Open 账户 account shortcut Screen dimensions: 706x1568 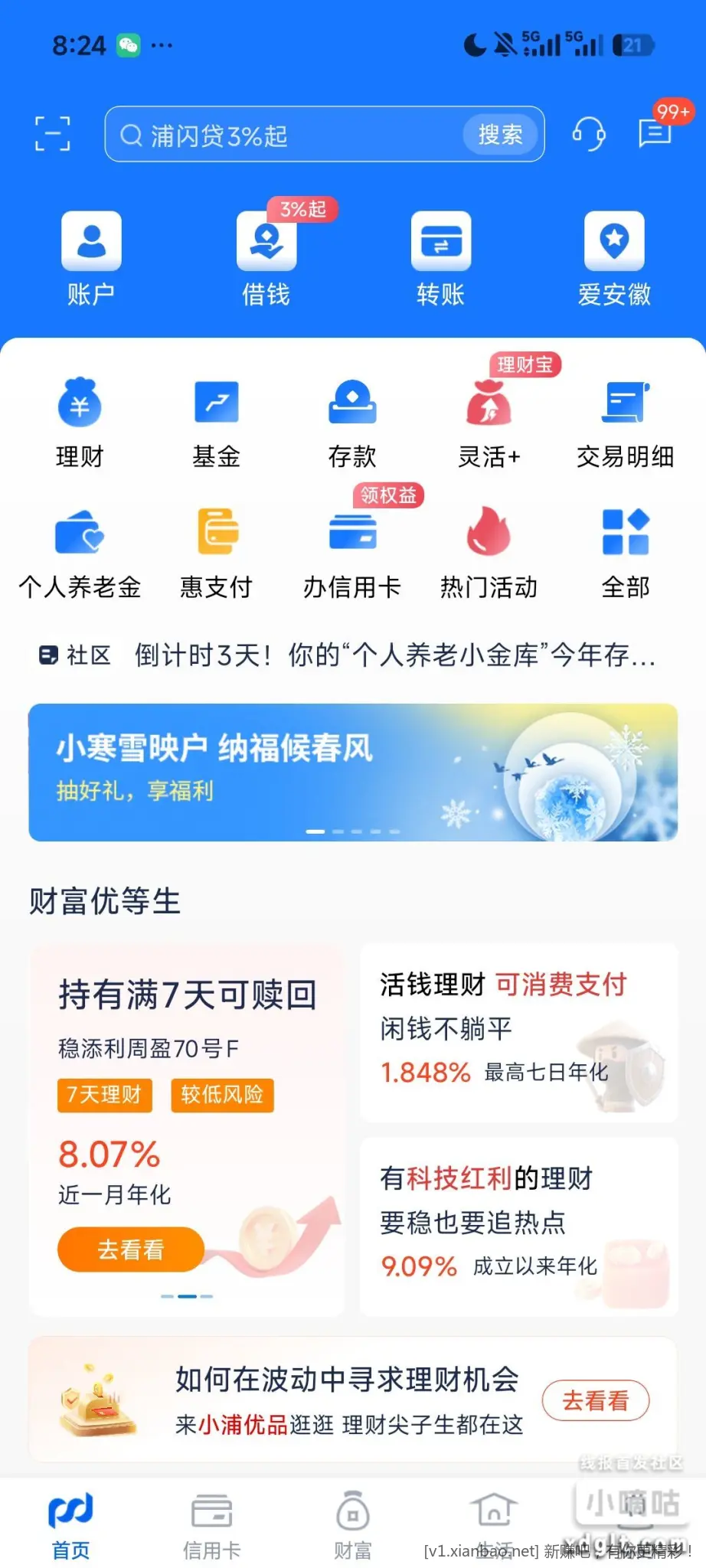[x=91, y=259]
